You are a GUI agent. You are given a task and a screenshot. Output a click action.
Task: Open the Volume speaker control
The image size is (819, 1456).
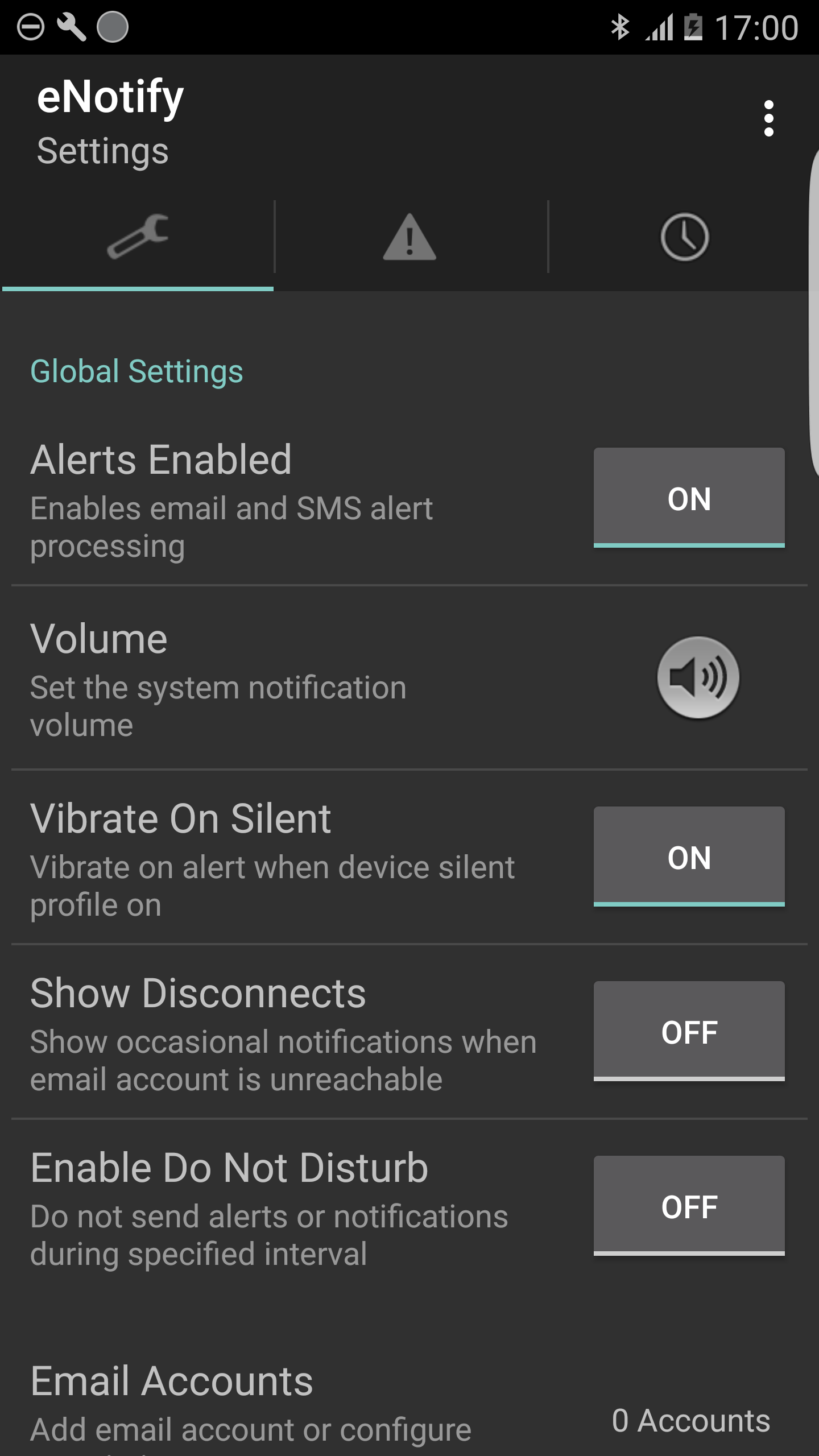pyautogui.click(x=698, y=677)
